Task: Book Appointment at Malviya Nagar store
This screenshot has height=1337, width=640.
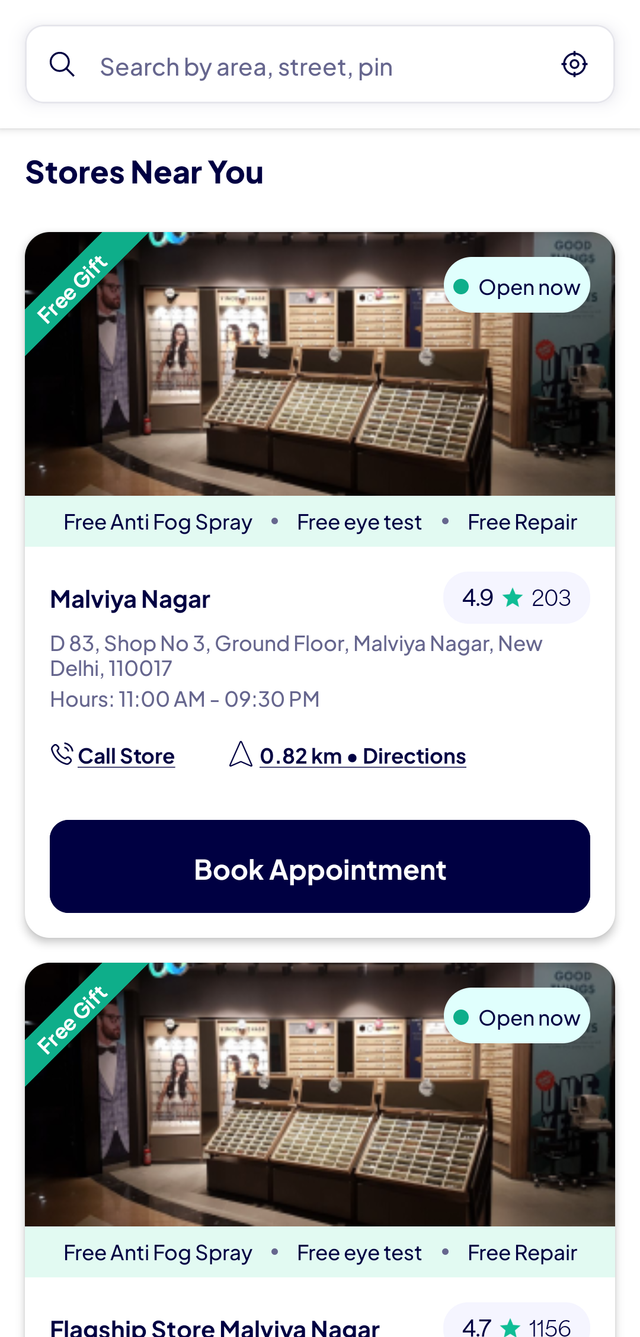Action: (x=320, y=866)
